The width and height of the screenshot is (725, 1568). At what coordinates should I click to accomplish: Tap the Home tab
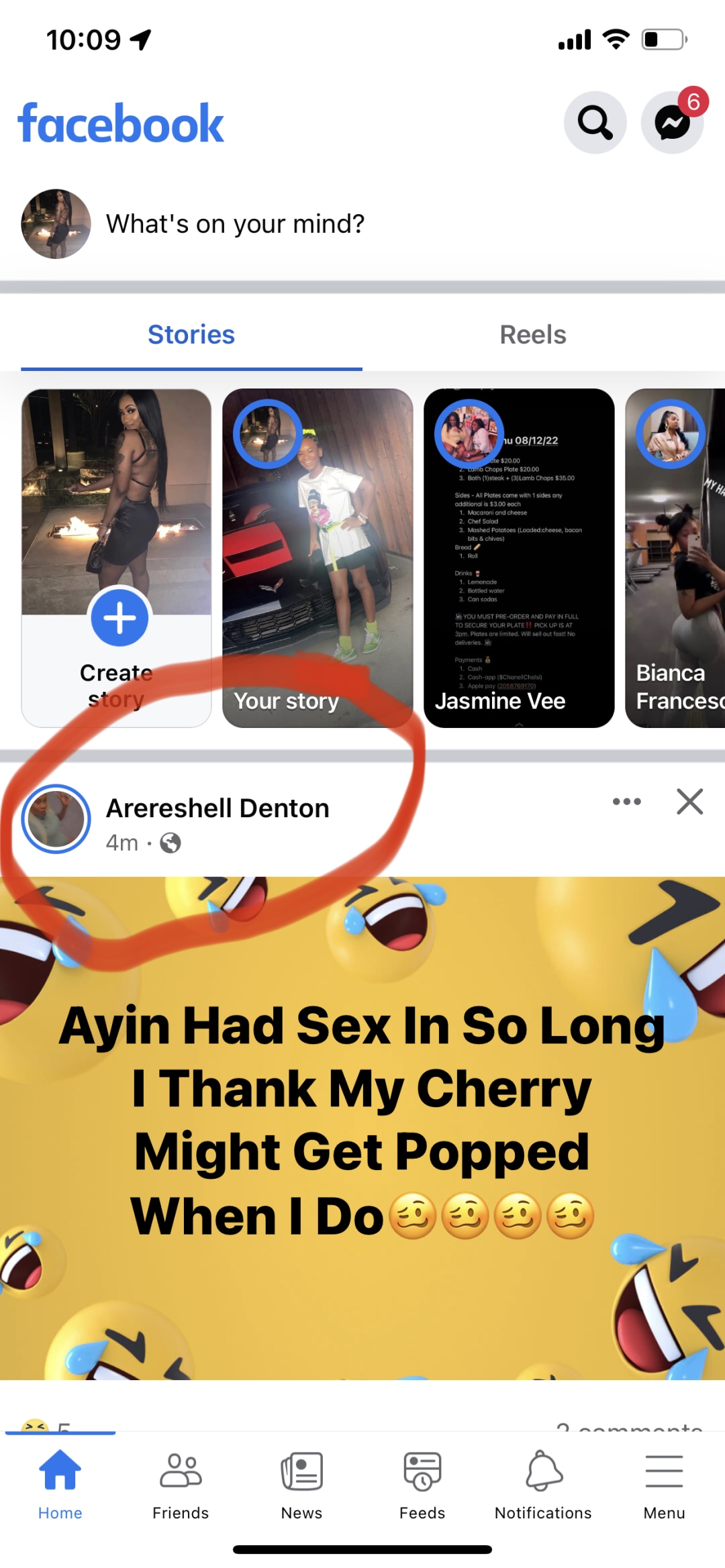coord(60,1485)
